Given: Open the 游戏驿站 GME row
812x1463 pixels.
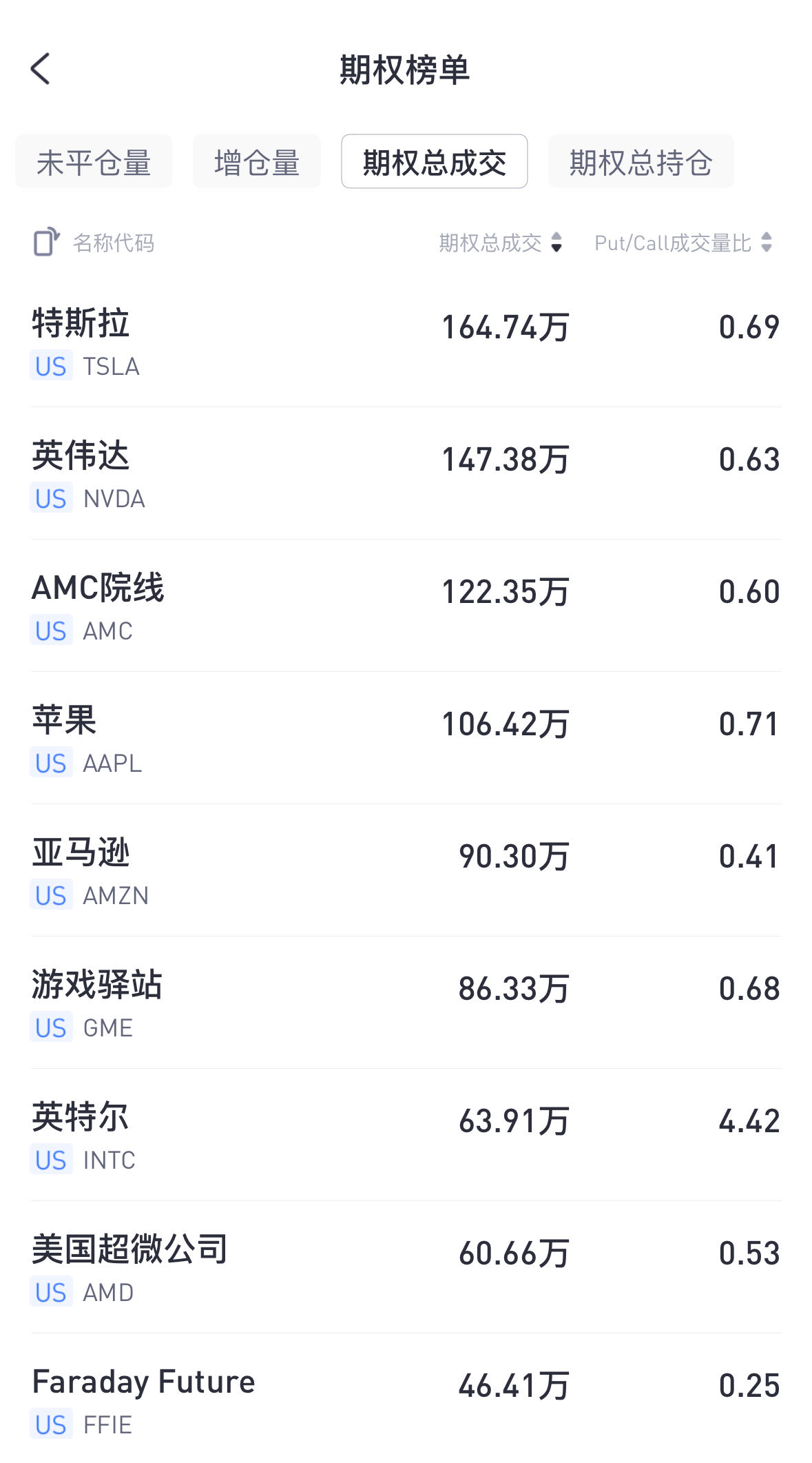Looking at the screenshot, I should (x=406, y=1003).
